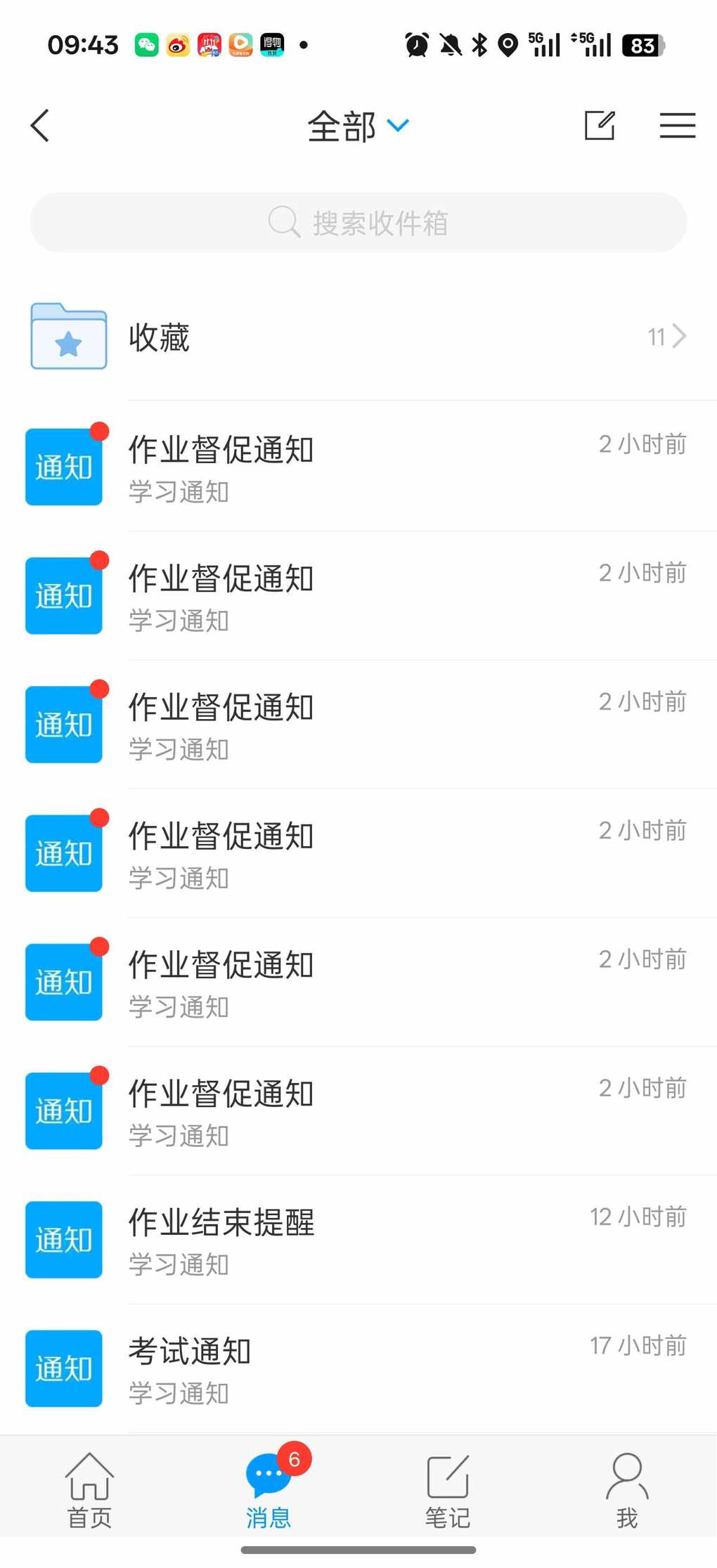Compose a new message with the edit icon
Image resolution: width=717 pixels, height=1568 pixels.
600,126
